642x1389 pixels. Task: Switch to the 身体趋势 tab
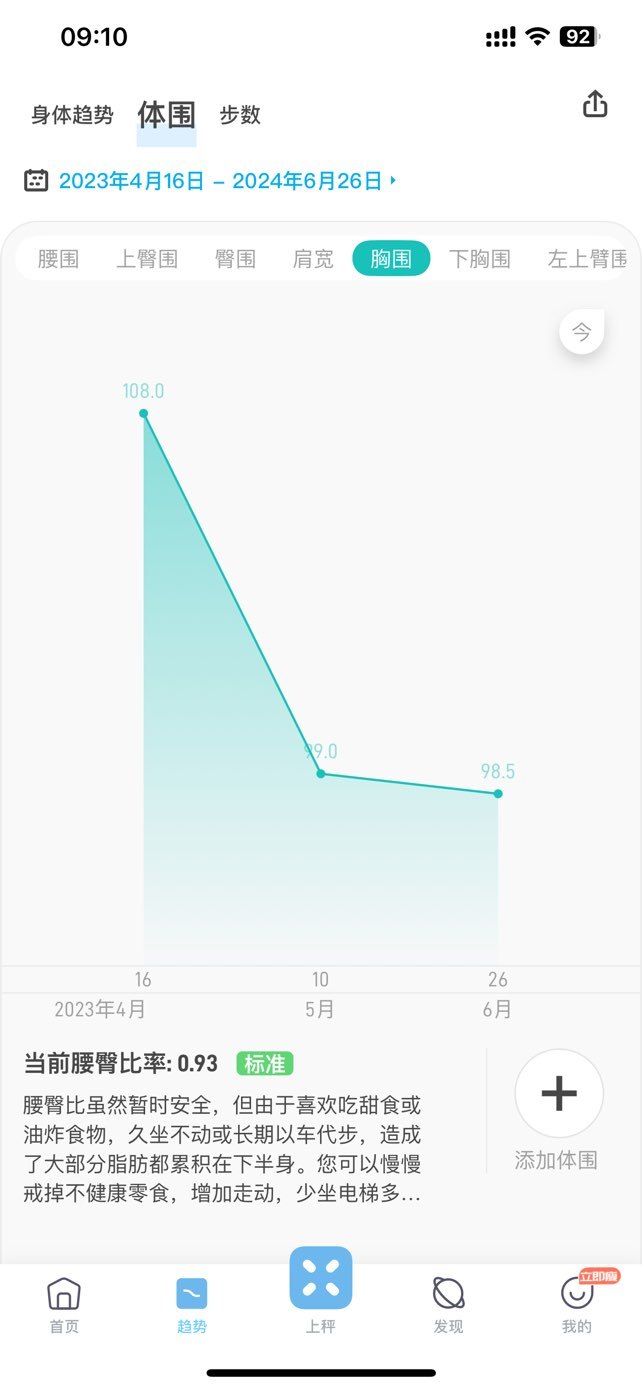point(72,115)
